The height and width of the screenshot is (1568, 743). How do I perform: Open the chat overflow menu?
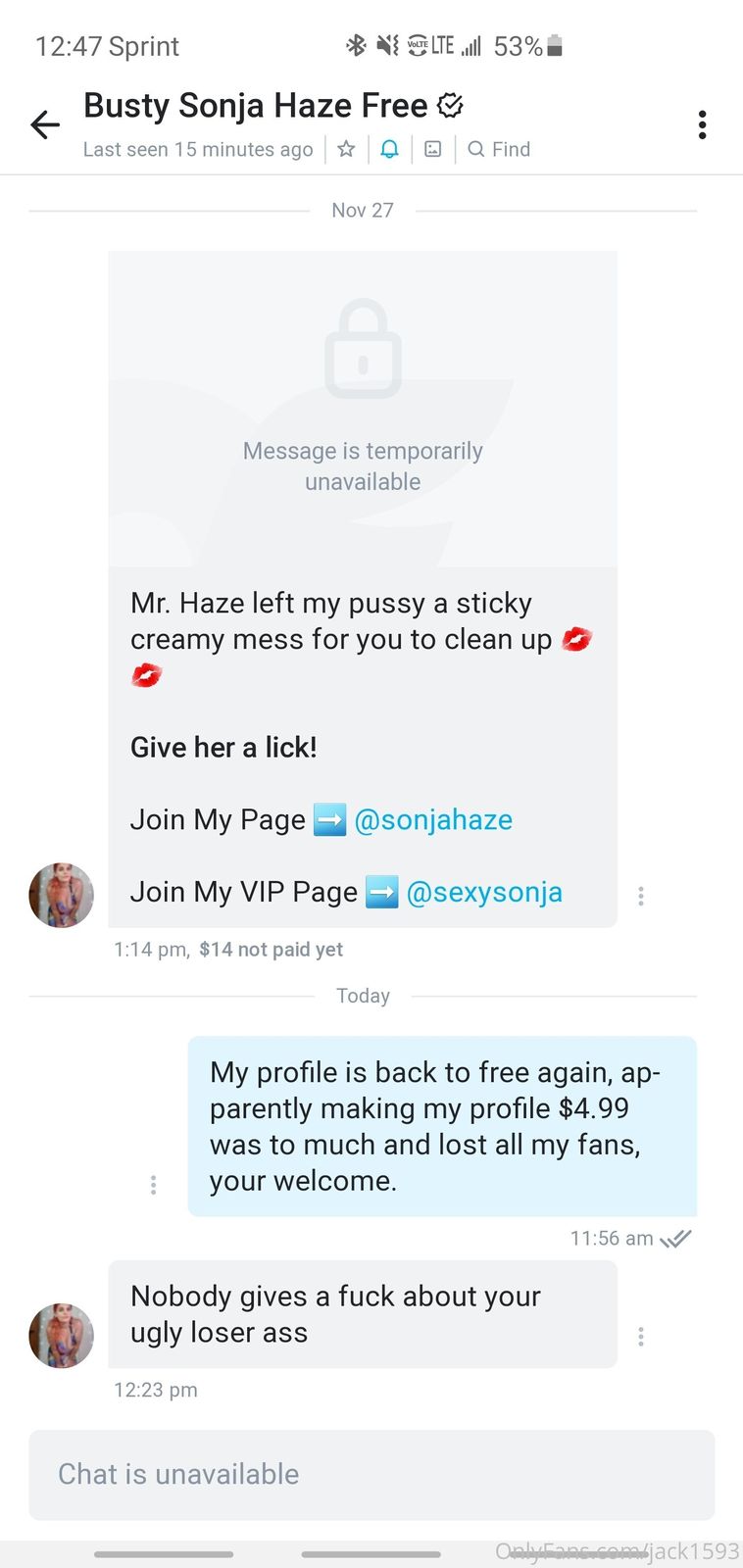[x=702, y=124]
